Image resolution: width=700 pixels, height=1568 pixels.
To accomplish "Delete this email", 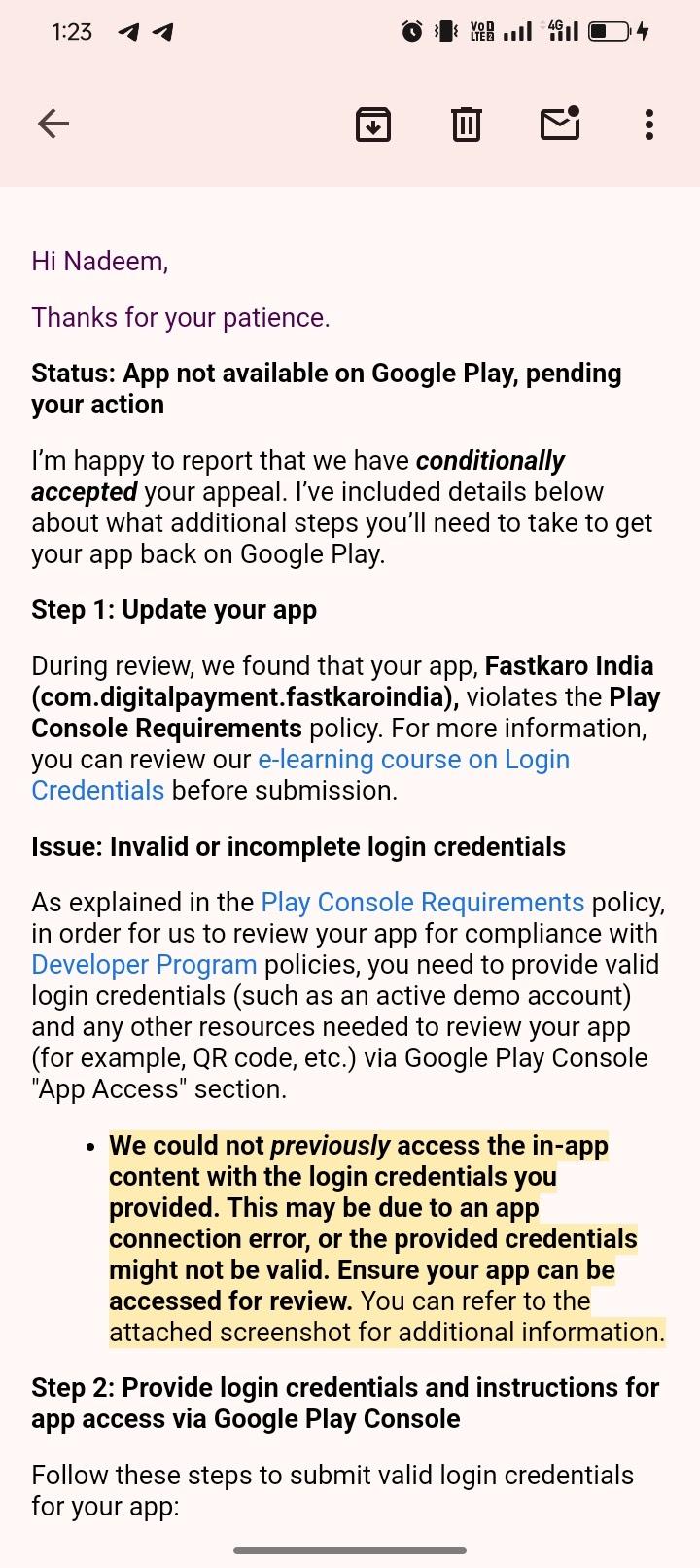I will pyautogui.click(x=467, y=124).
